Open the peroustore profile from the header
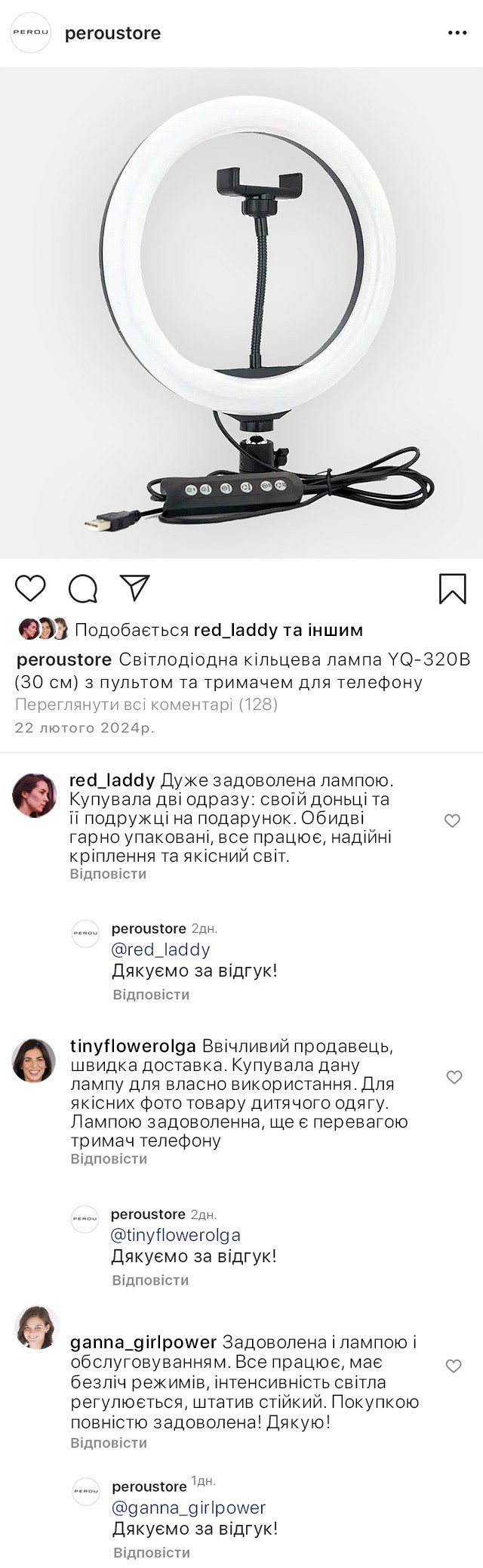 click(x=112, y=33)
